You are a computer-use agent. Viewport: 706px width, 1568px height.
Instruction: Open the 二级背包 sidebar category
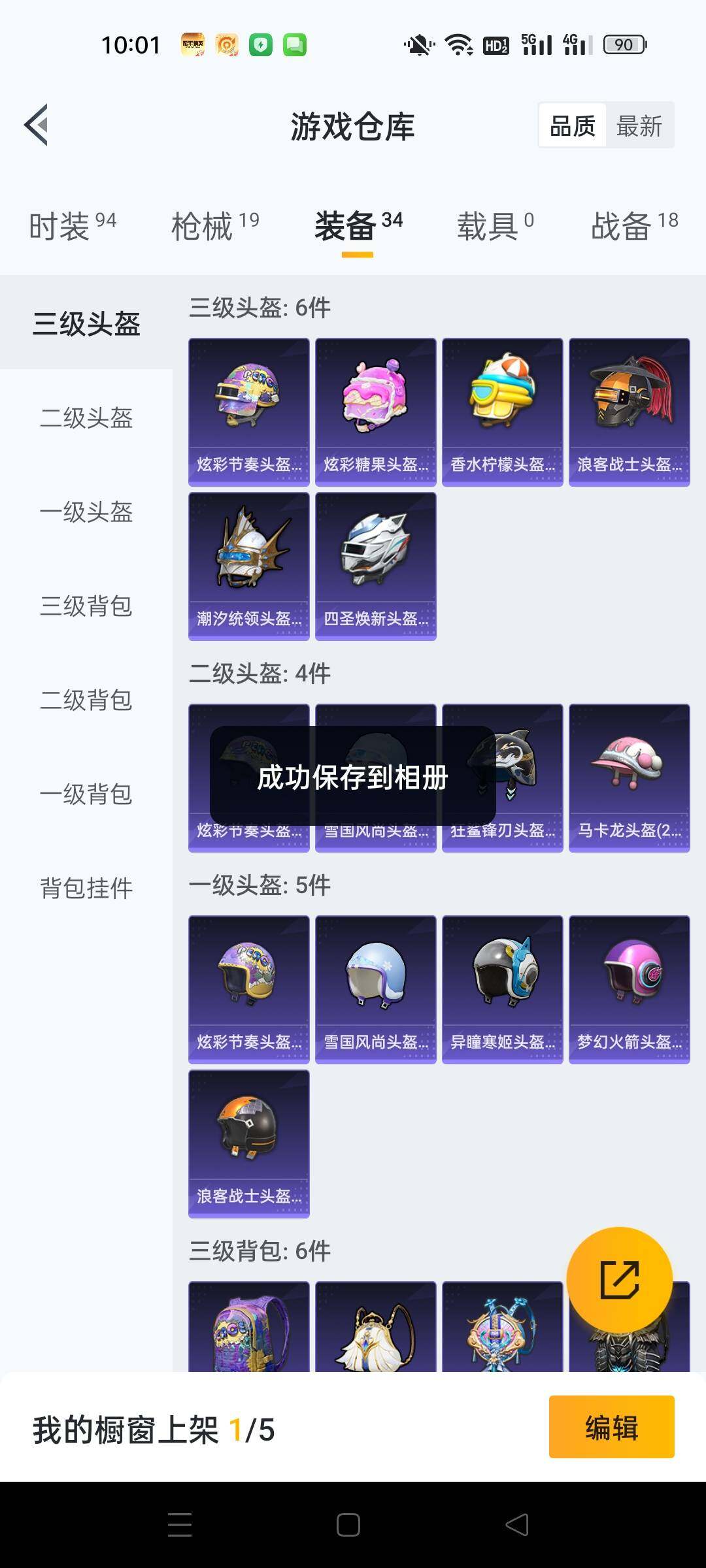(x=86, y=701)
